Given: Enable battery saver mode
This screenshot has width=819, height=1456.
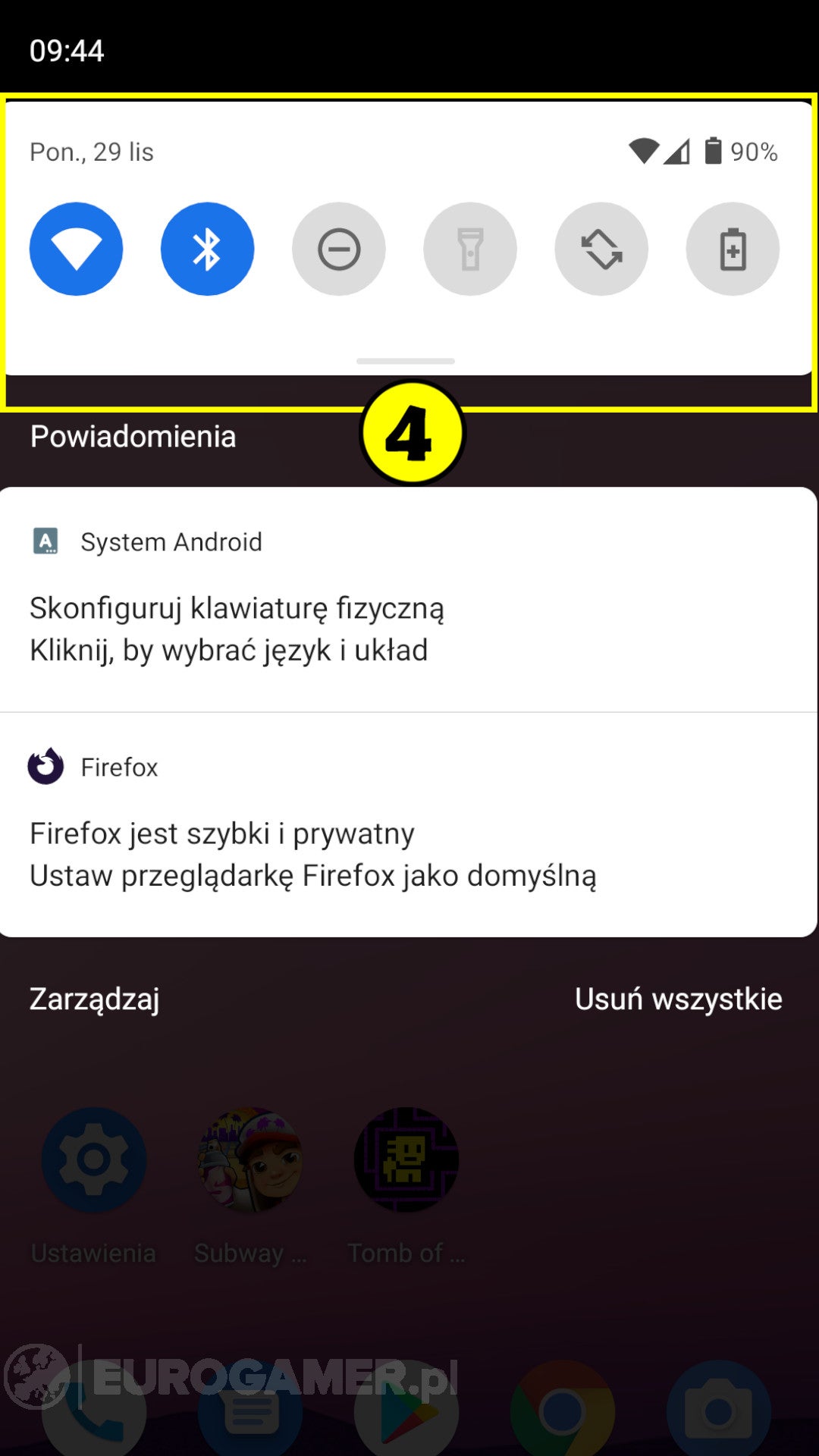Looking at the screenshot, I should pos(733,249).
